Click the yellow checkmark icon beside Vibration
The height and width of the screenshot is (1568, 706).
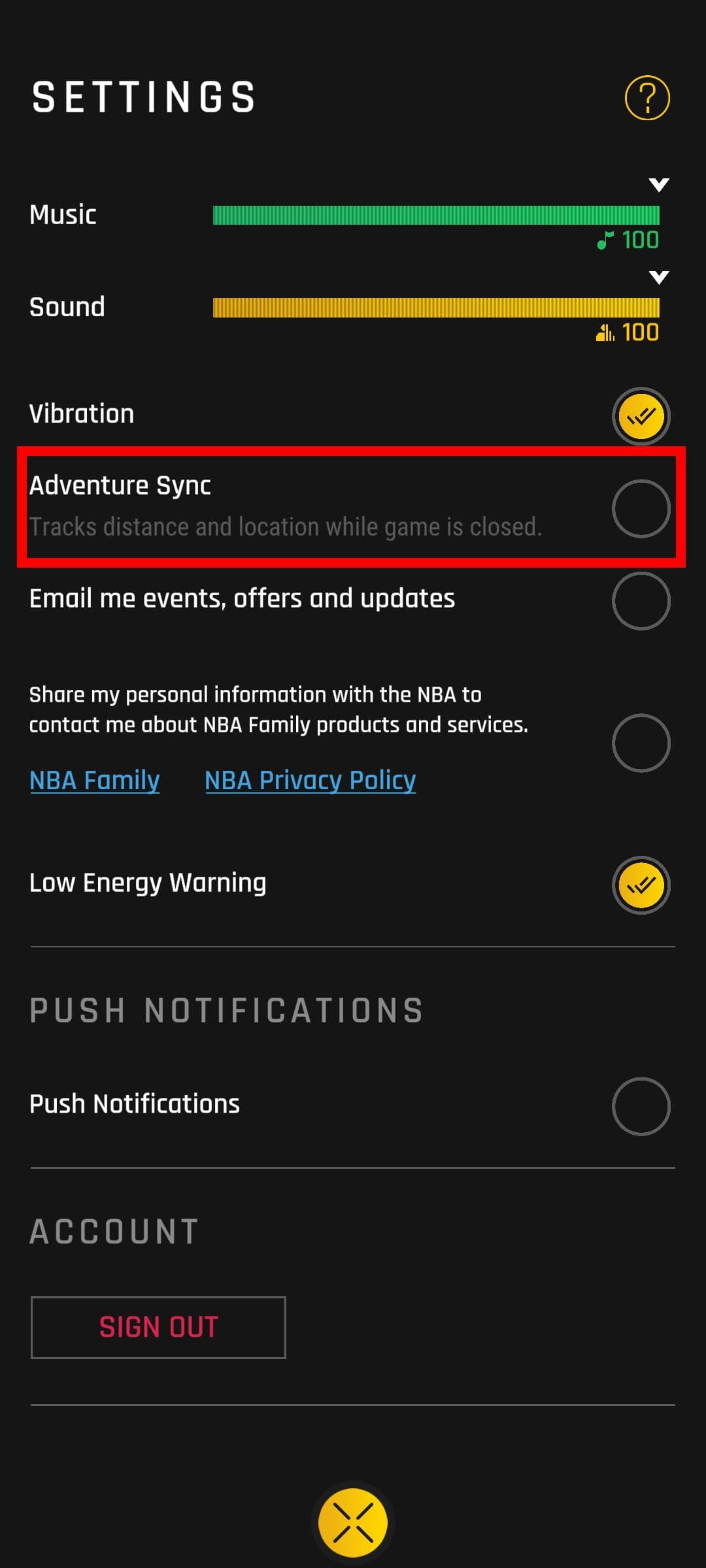641,416
